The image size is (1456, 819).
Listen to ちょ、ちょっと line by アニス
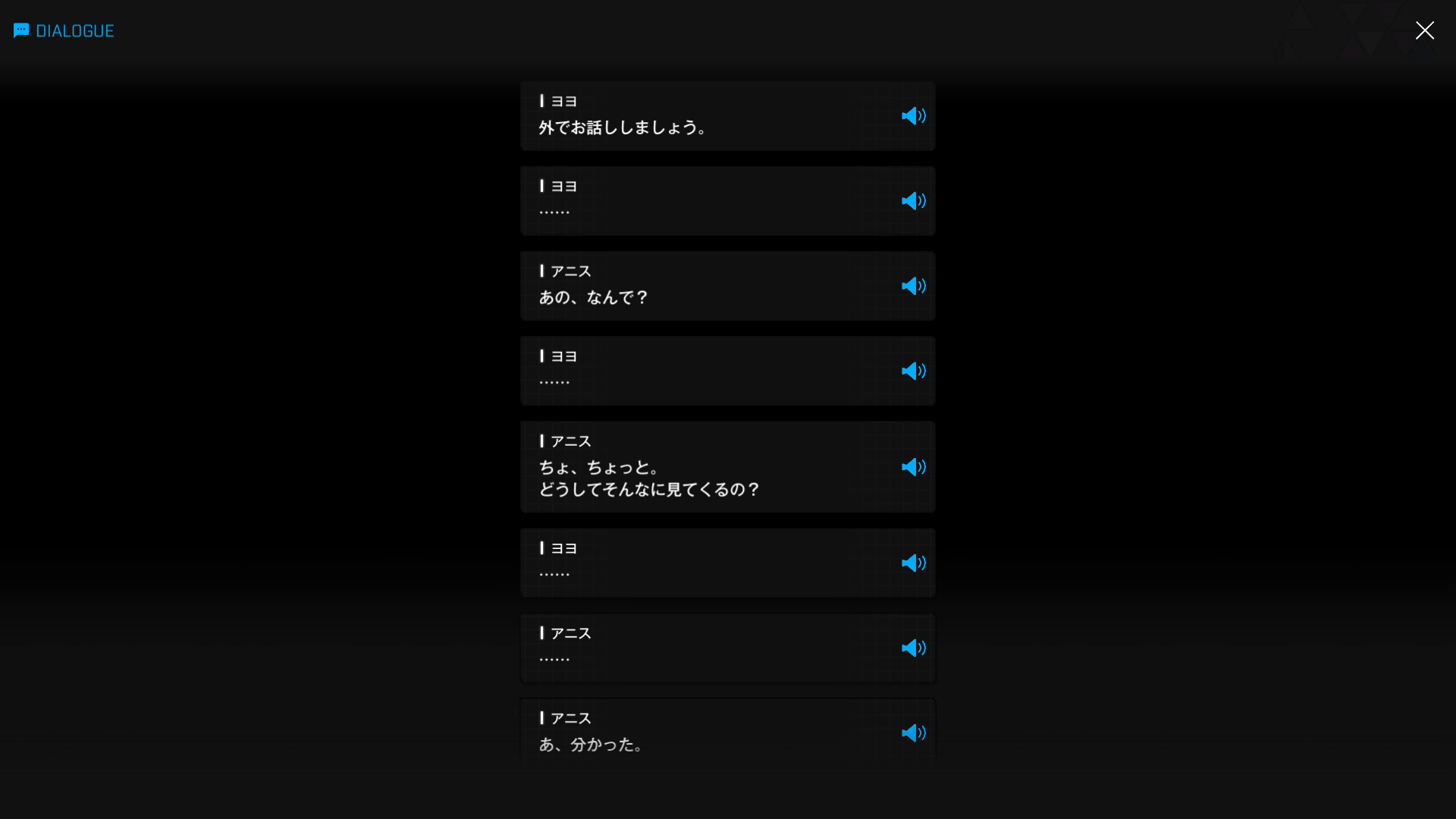(x=913, y=467)
